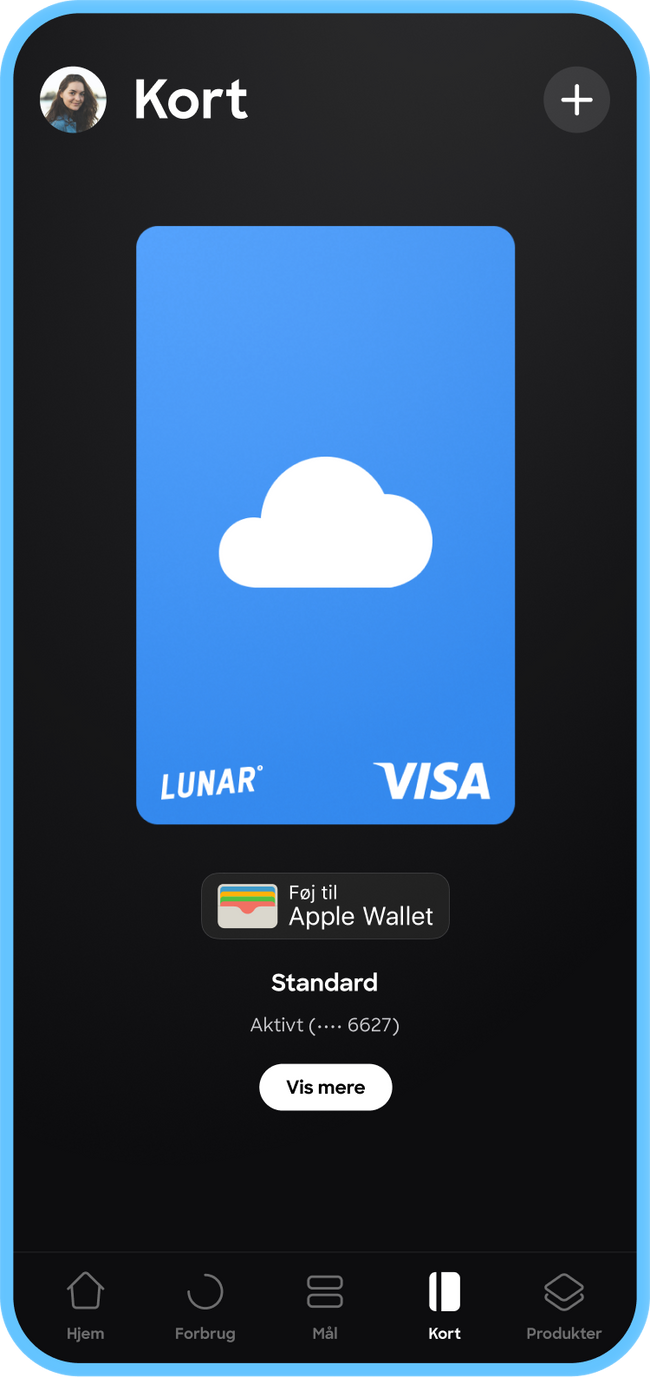Switch to the Hjem tab
The height and width of the screenshot is (1377, 650).
click(85, 1305)
